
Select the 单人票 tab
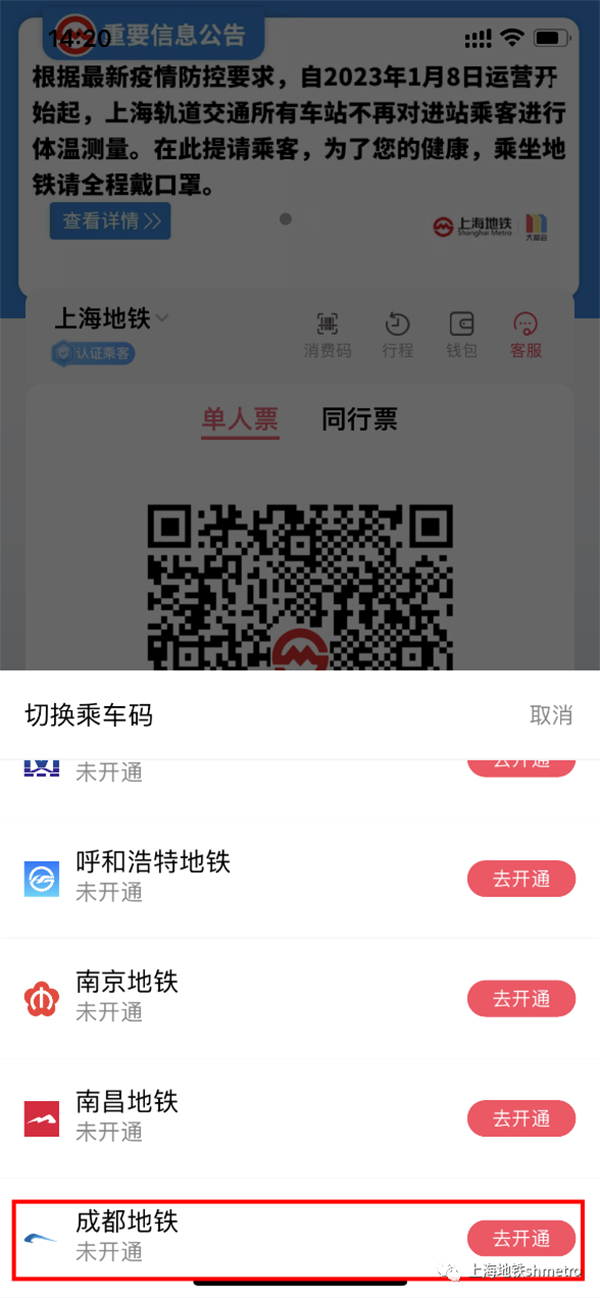coord(240,420)
